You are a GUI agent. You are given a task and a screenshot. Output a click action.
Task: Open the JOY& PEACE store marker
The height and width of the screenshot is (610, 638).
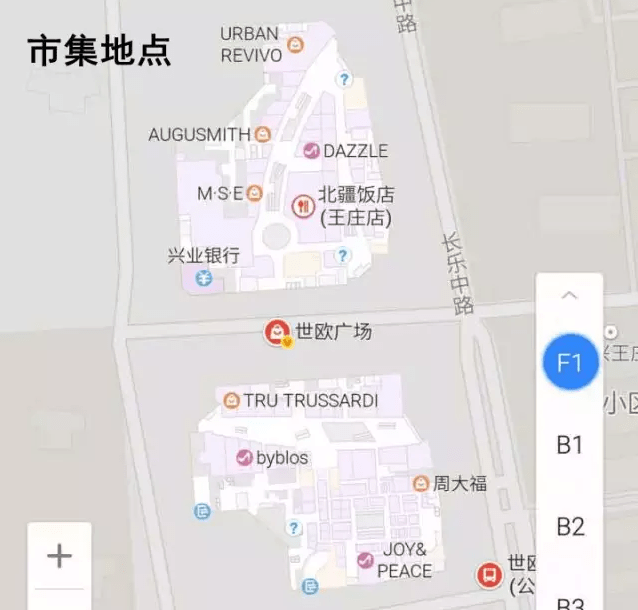pos(365,560)
